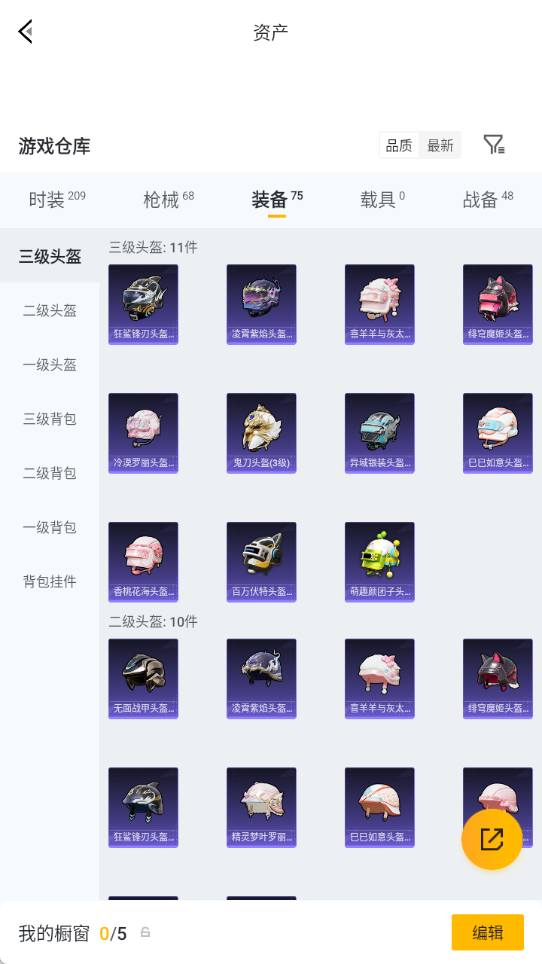Select 背包挂件 in the side menu
This screenshot has height=964, width=542.
point(50,581)
